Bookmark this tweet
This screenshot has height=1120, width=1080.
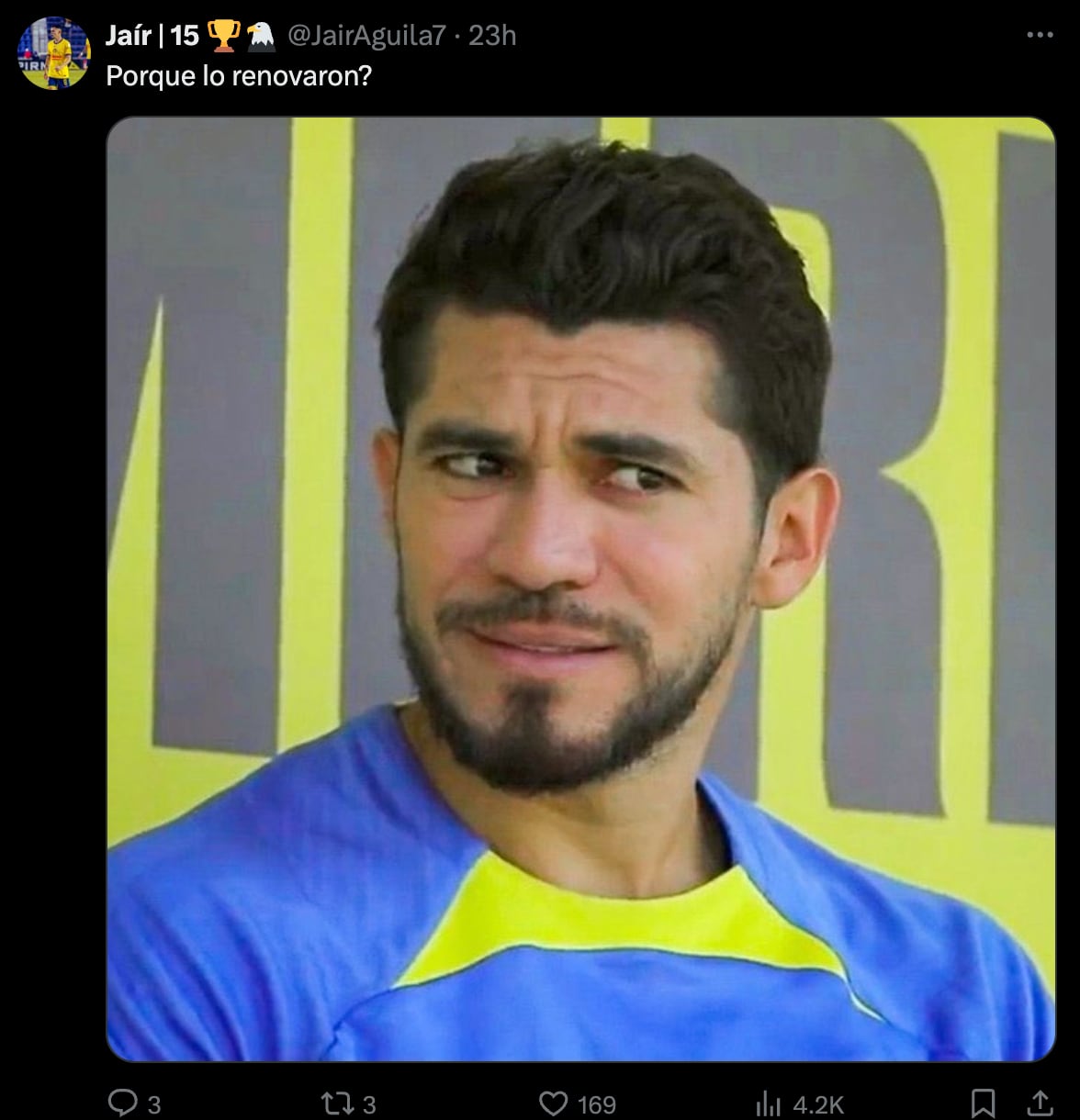click(983, 1103)
